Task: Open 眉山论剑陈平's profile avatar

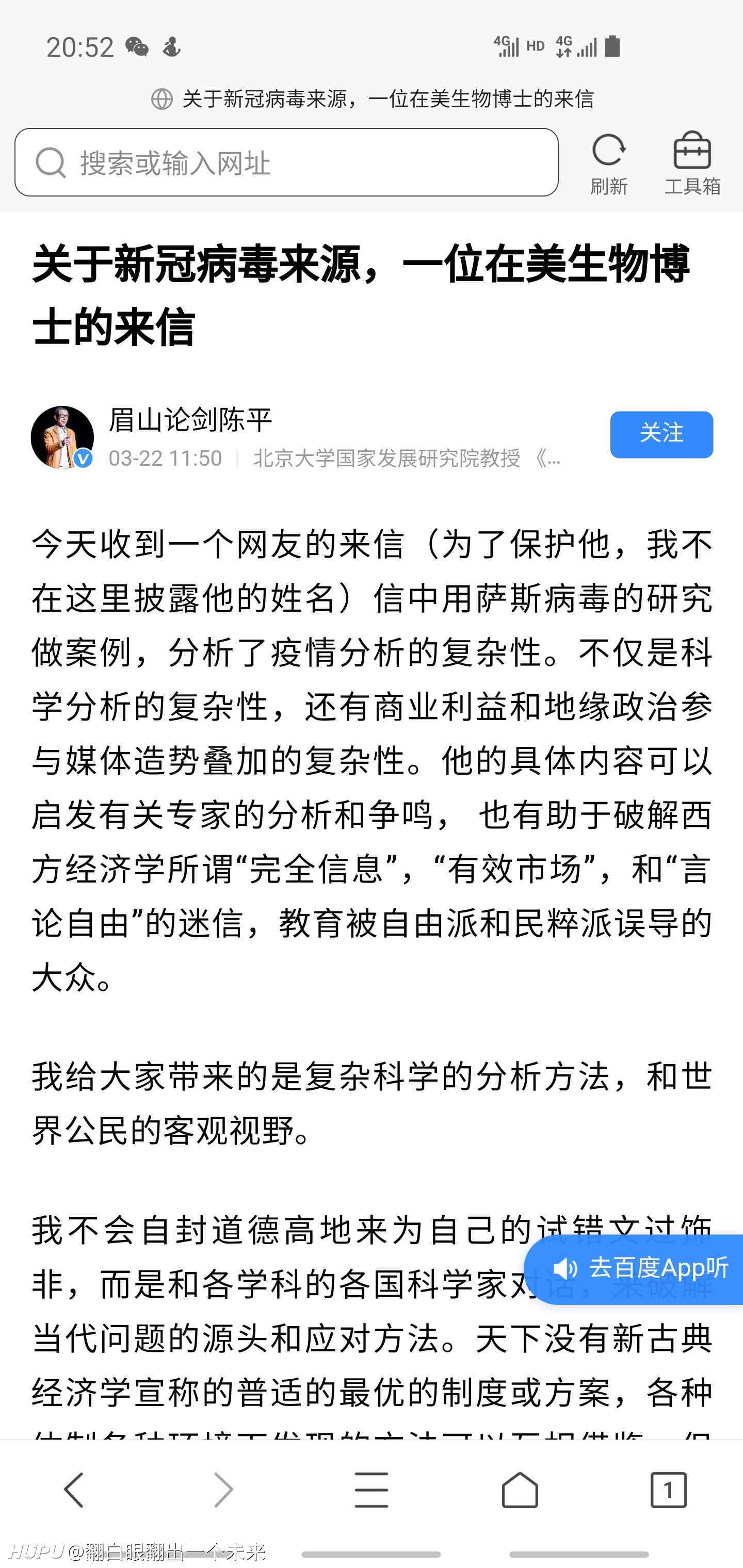Action: pyautogui.click(x=62, y=437)
